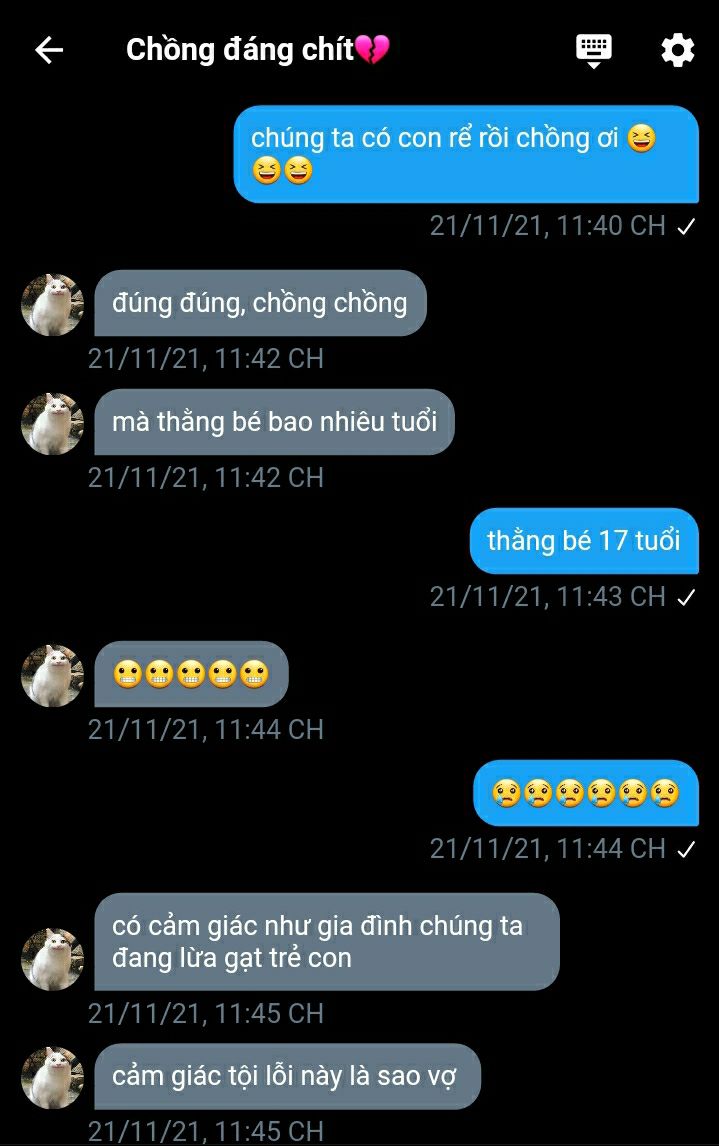Go back using the arrow icon
This screenshot has height=1146, width=719.
pos(48,50)
